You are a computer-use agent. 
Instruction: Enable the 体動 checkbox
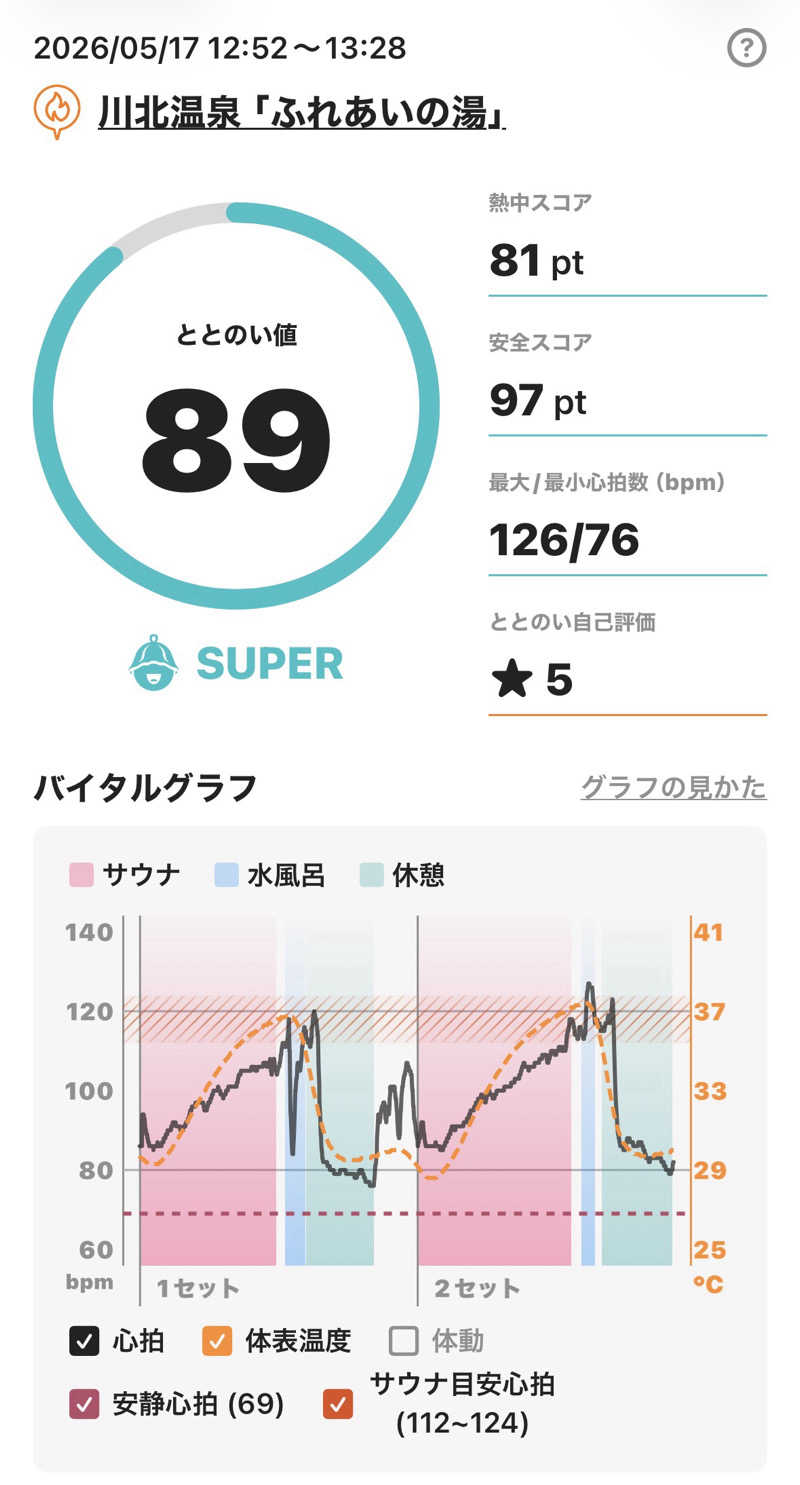[x=403, y=1340]
